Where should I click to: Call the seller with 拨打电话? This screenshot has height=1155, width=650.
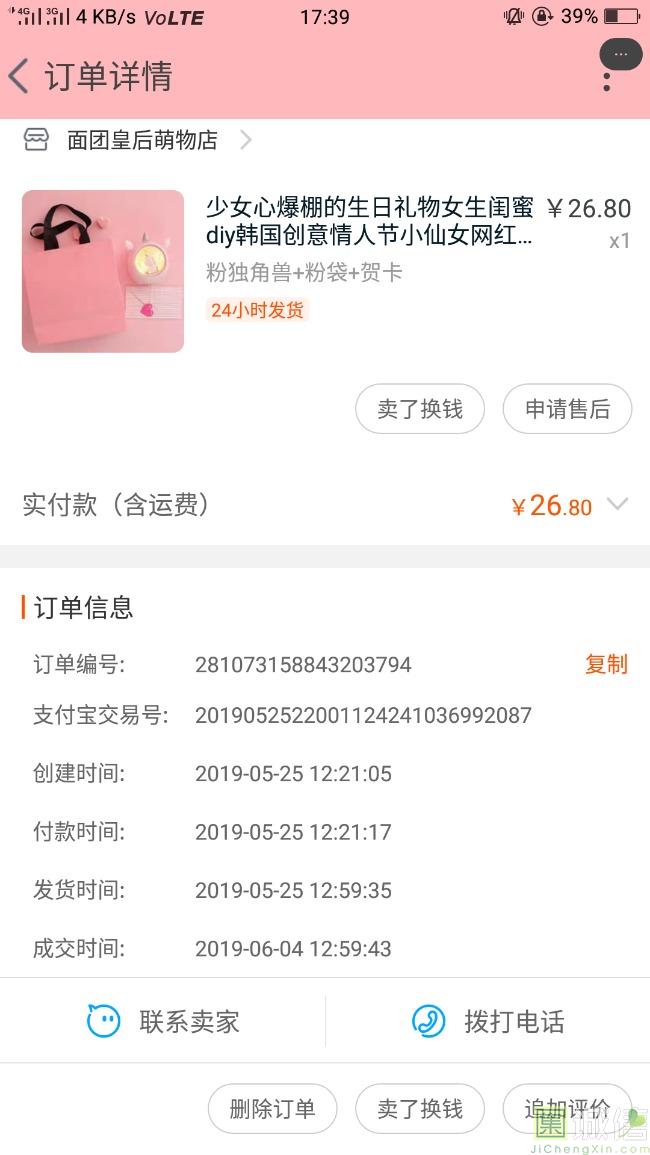(488, 1021)
